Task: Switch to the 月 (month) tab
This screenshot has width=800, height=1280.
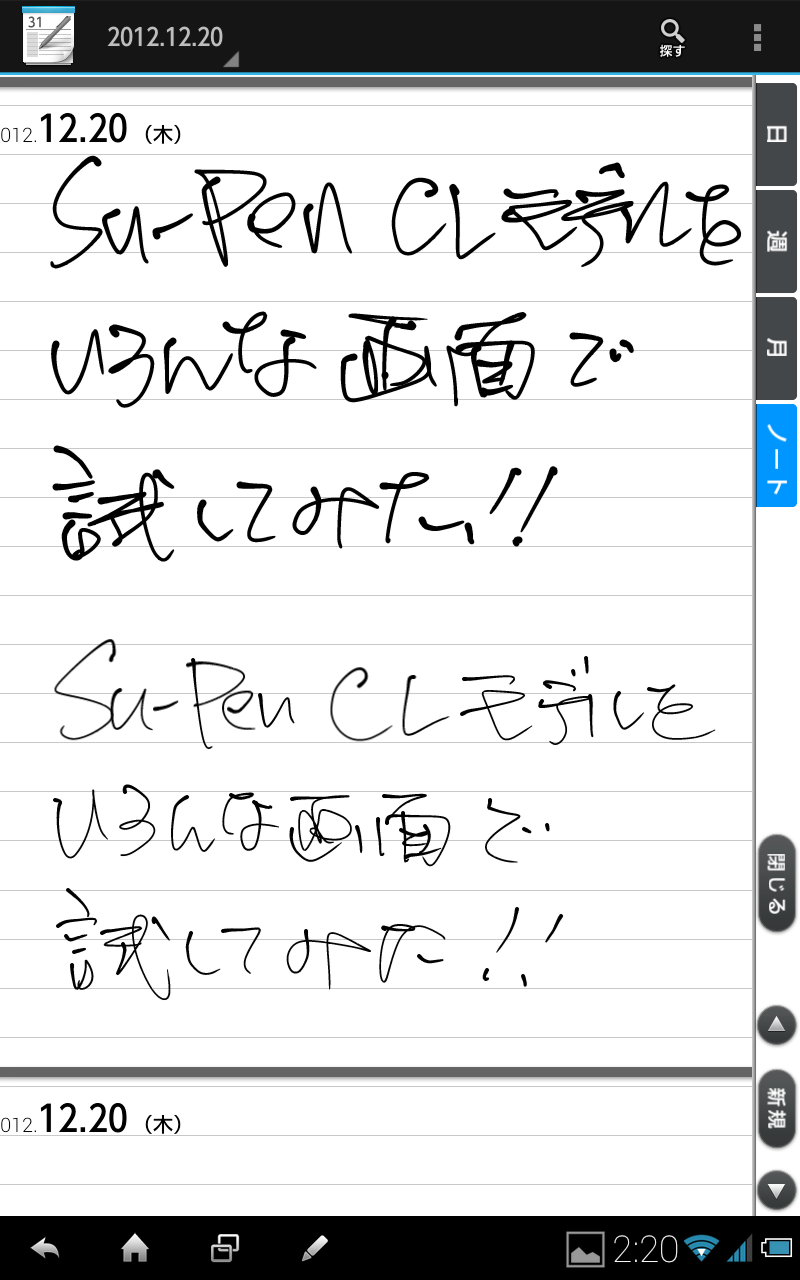Action: pos(776,348)
